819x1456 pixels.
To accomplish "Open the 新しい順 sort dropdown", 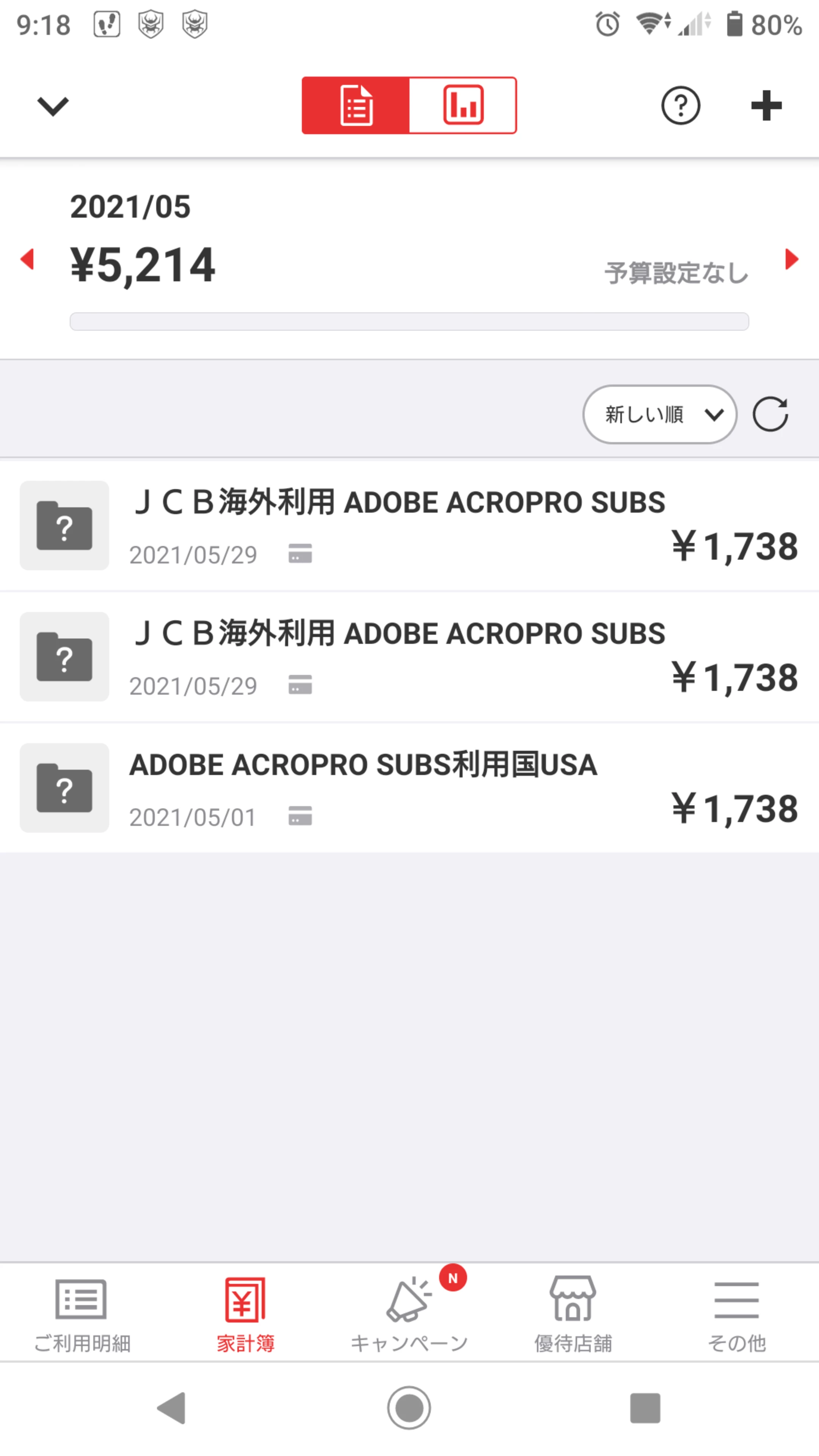I will click(660, 414).
